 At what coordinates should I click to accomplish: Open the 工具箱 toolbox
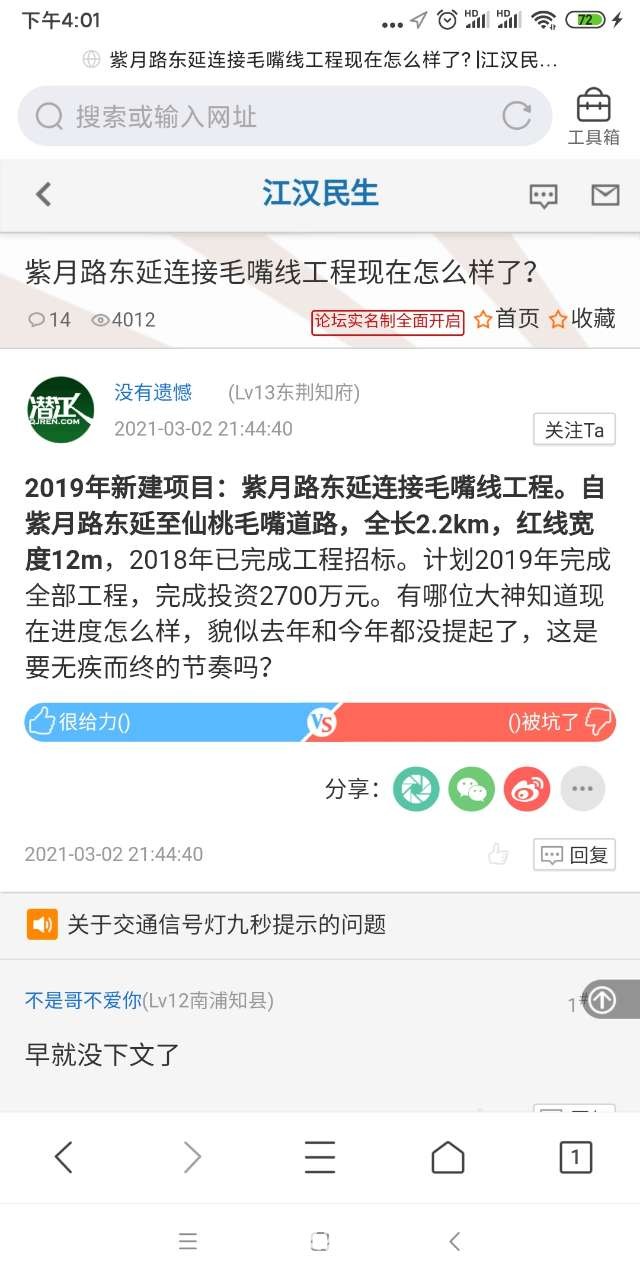pyautogui.click(x=593, y=117)
